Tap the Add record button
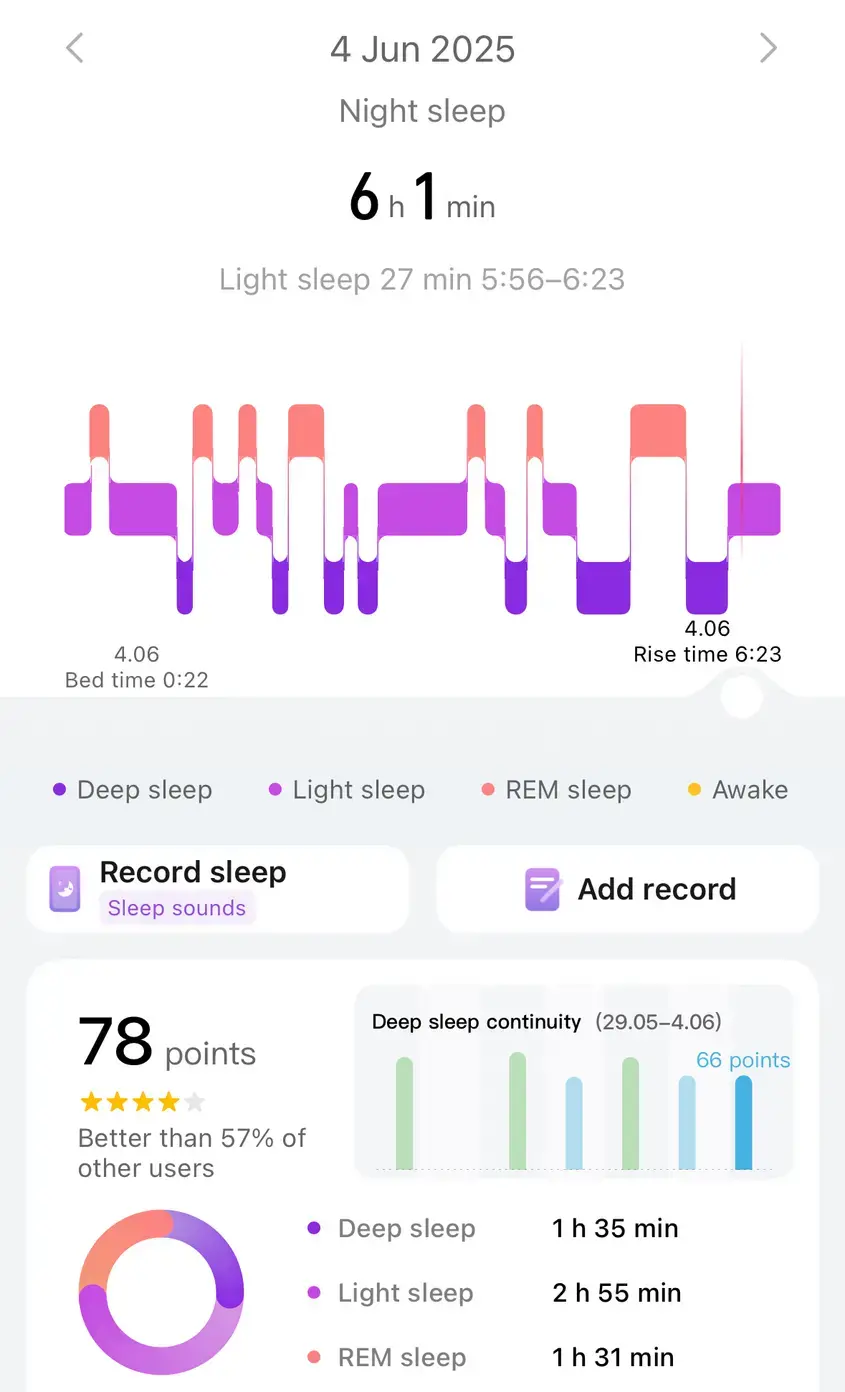 point(628,888)
